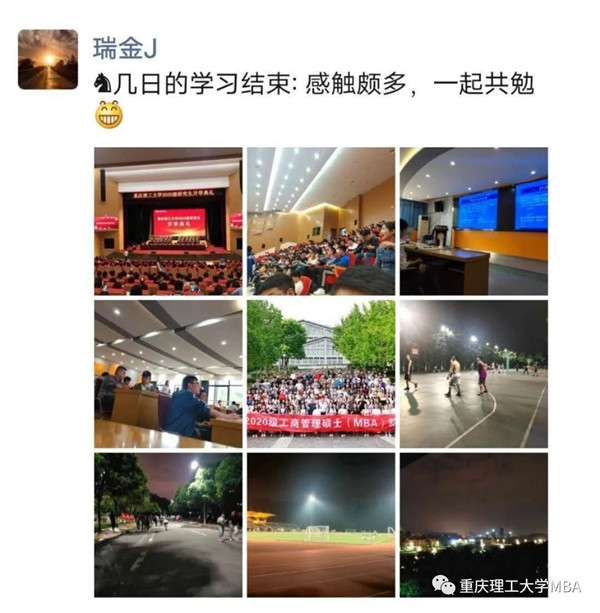
Task: Open the photo with blue projector screens
Action: [473, 221]
